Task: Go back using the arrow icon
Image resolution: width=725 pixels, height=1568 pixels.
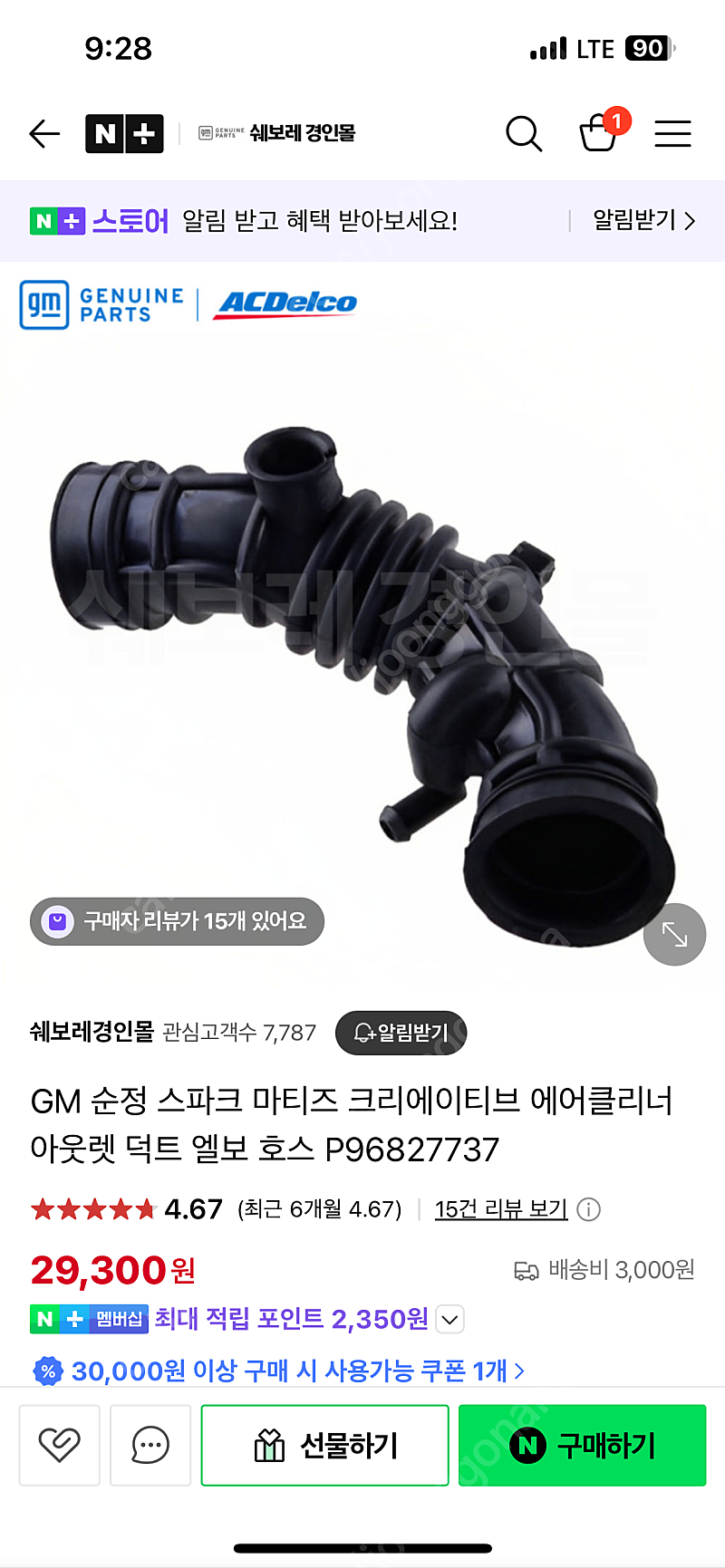Action: tap(43, 134)
